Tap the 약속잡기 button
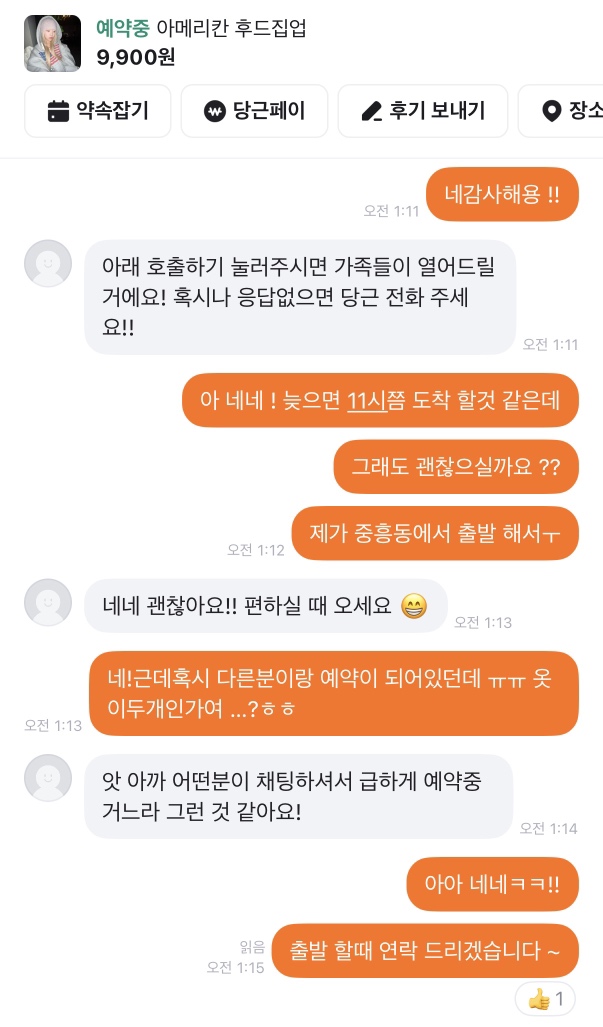Image resolution: width=603 pixels, height=1027 pixels. coord(98,111)
